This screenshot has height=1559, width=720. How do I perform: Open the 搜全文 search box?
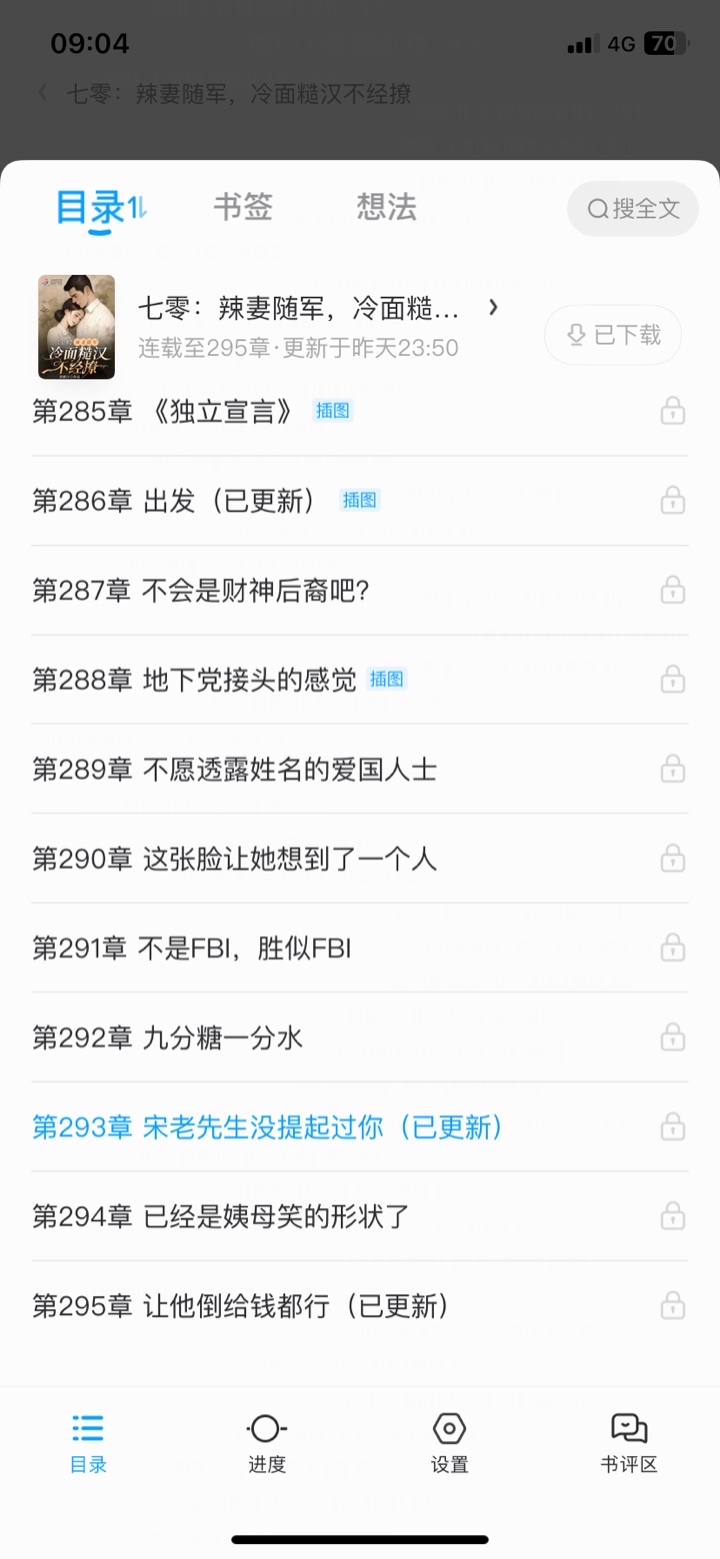(x=632, y=208)
